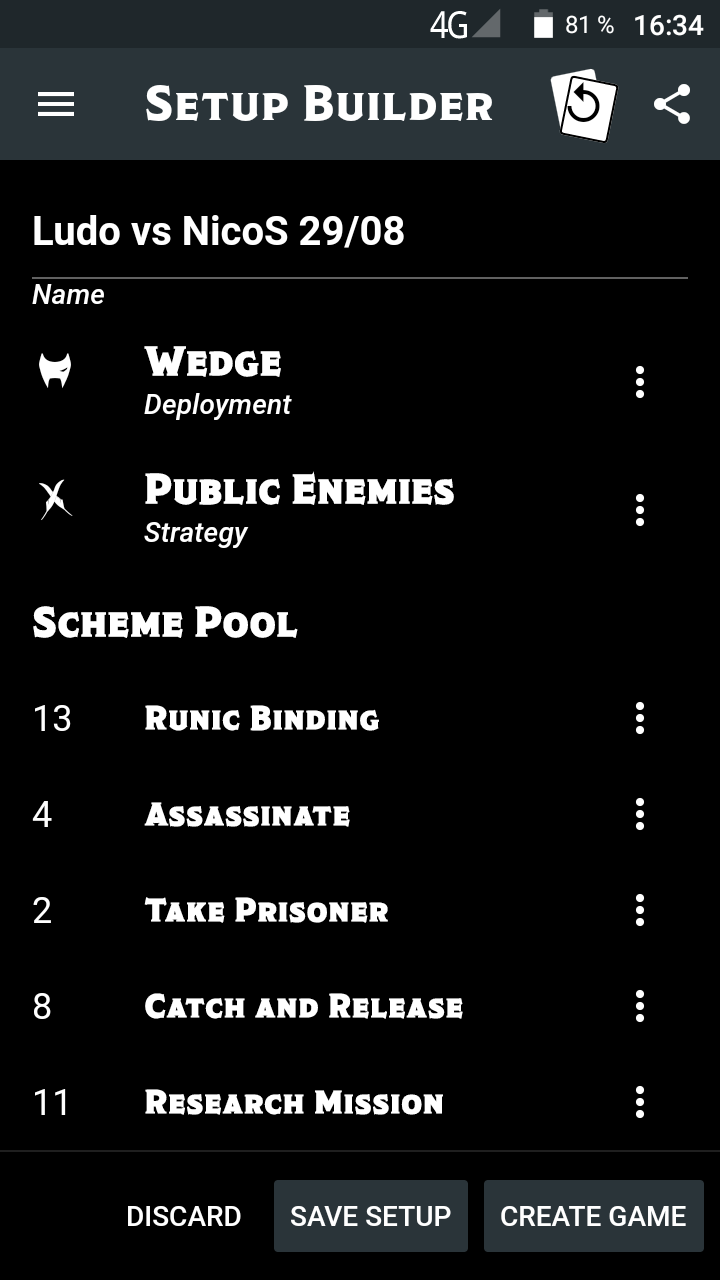Open the Catch and Release overflow menu

click(x=639, y=1006)
